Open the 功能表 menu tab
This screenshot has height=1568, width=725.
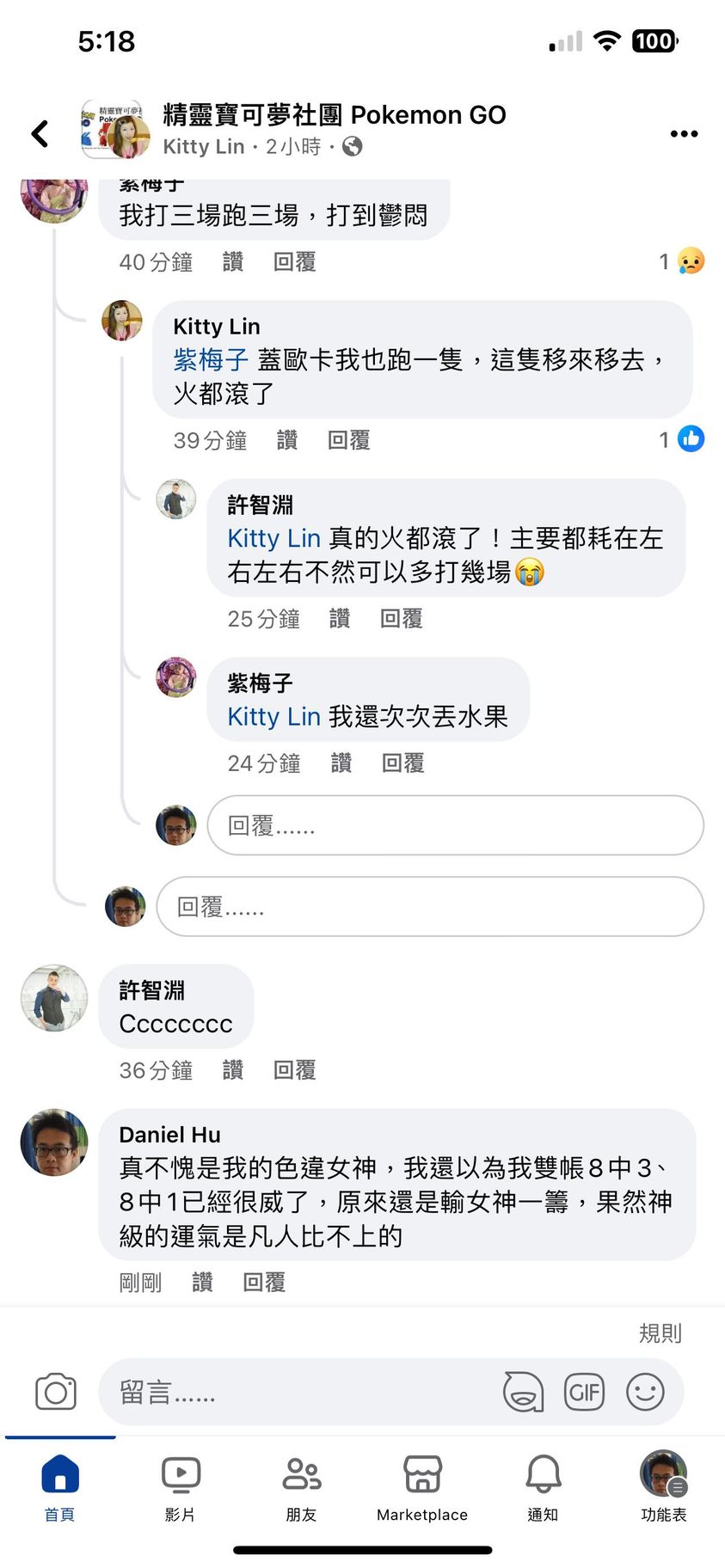[663, 1489]
